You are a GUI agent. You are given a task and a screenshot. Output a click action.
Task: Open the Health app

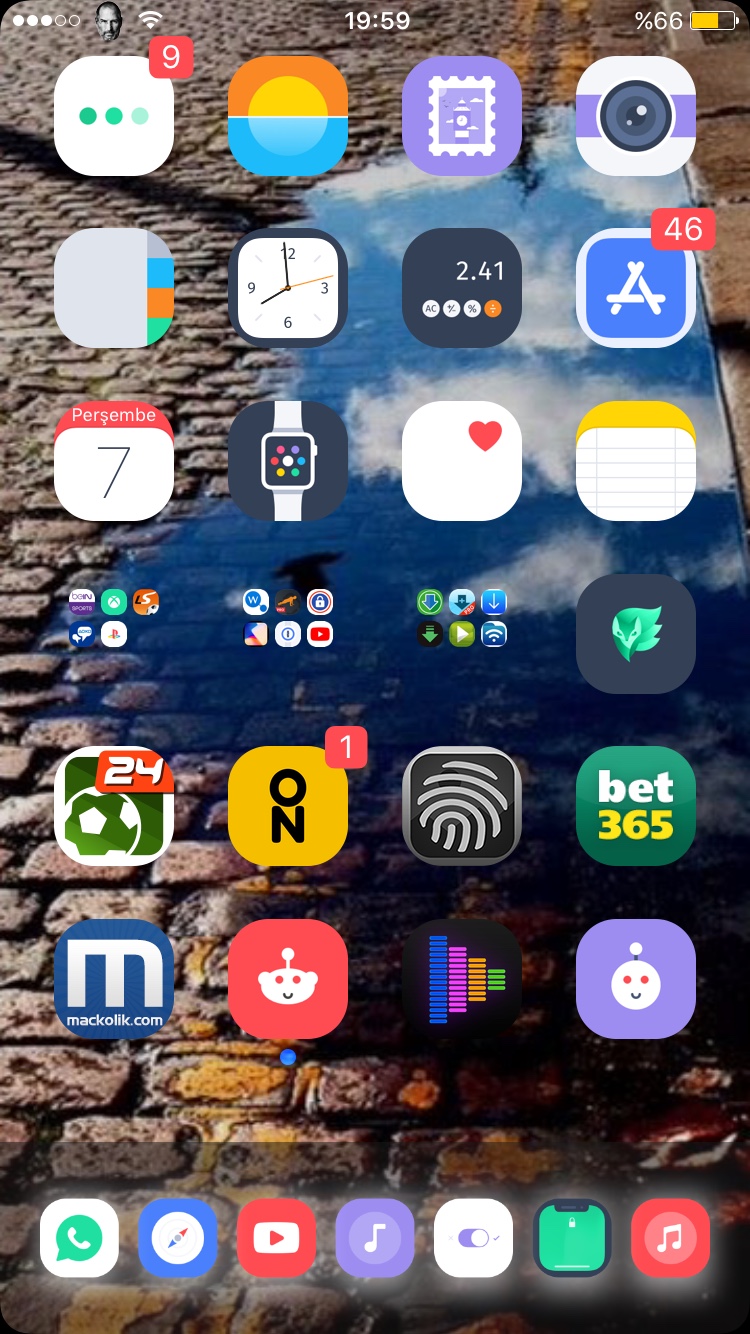(x=462, y=461)
